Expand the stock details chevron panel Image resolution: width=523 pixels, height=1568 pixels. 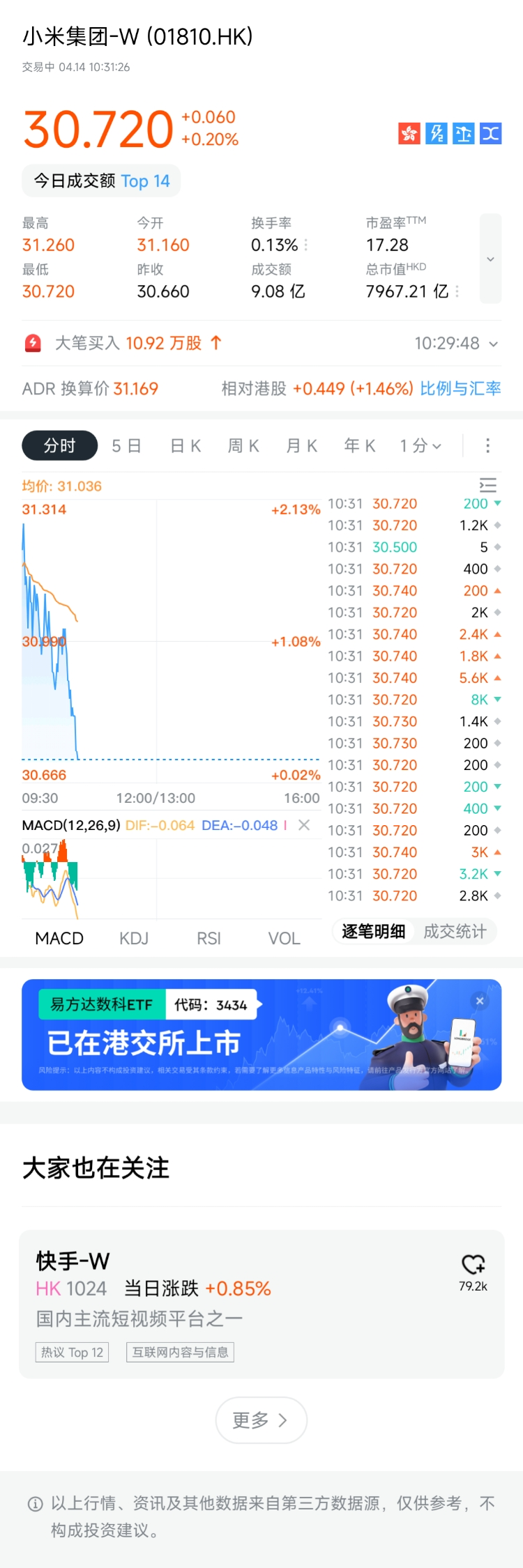490,259
